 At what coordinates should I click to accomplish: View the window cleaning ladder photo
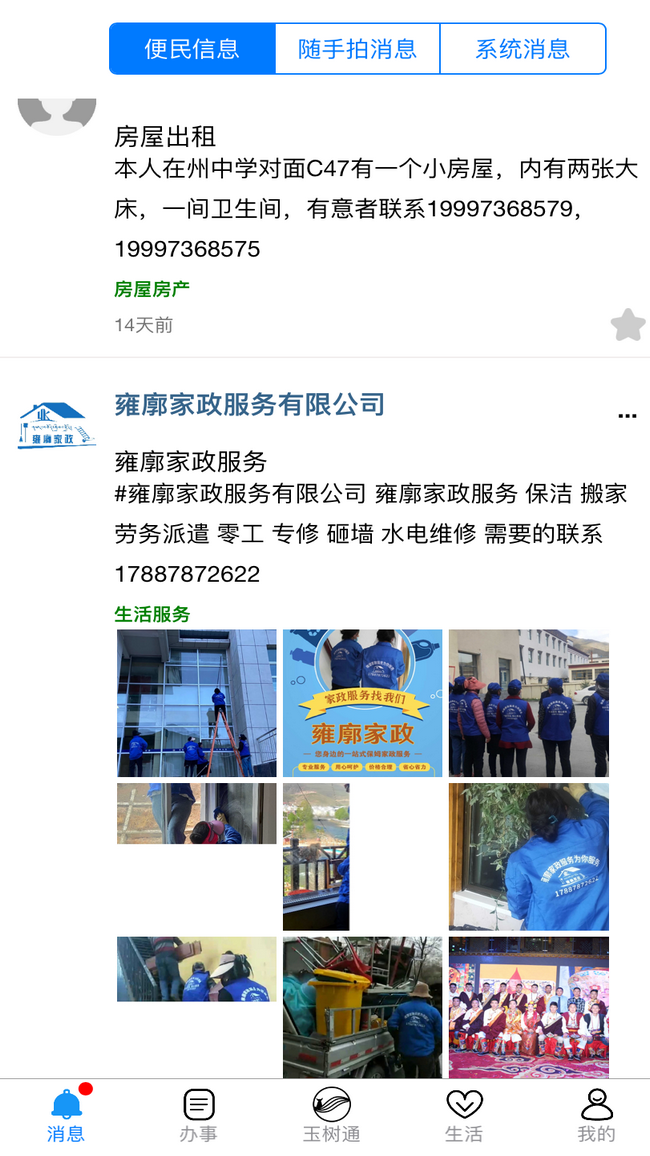point(197,703)
